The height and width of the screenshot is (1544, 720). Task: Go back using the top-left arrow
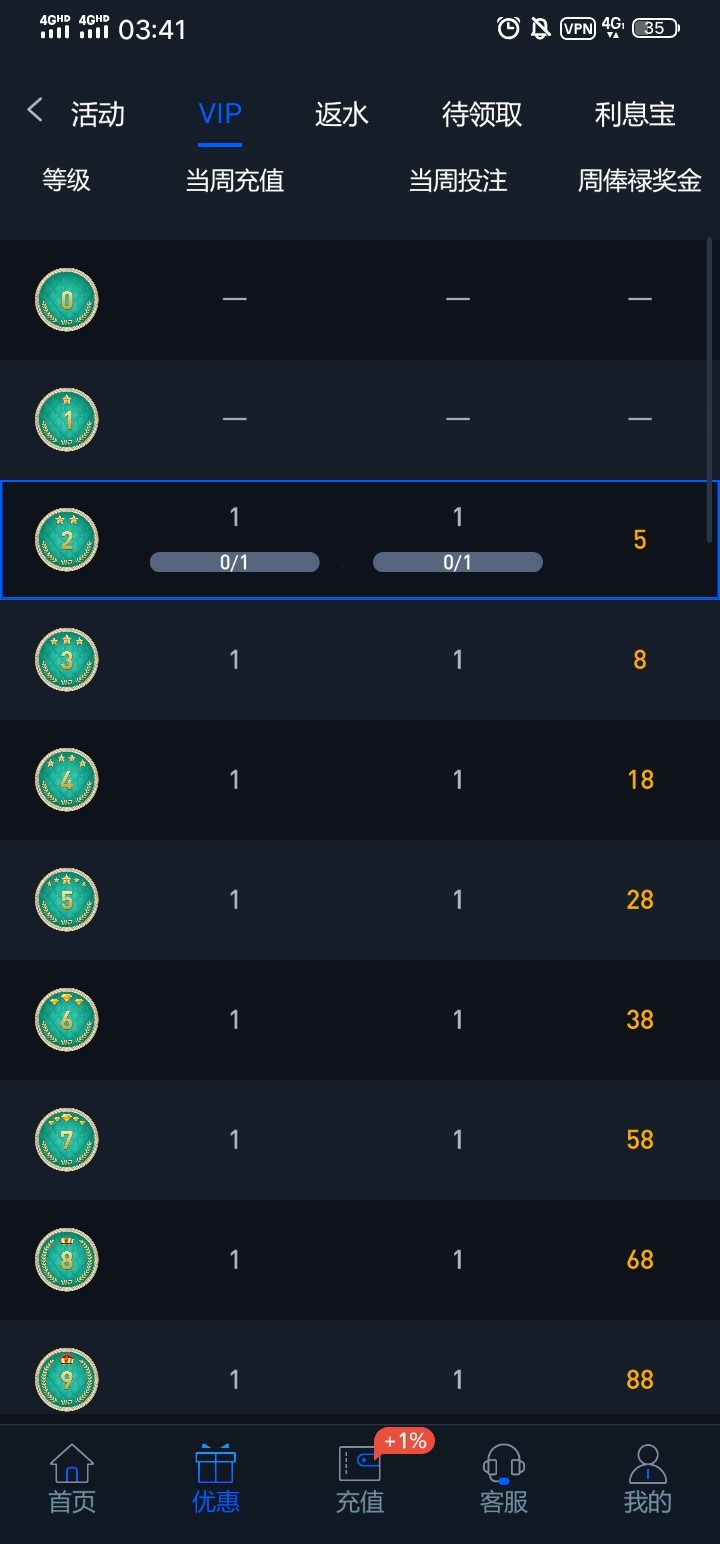pos(35,110)
